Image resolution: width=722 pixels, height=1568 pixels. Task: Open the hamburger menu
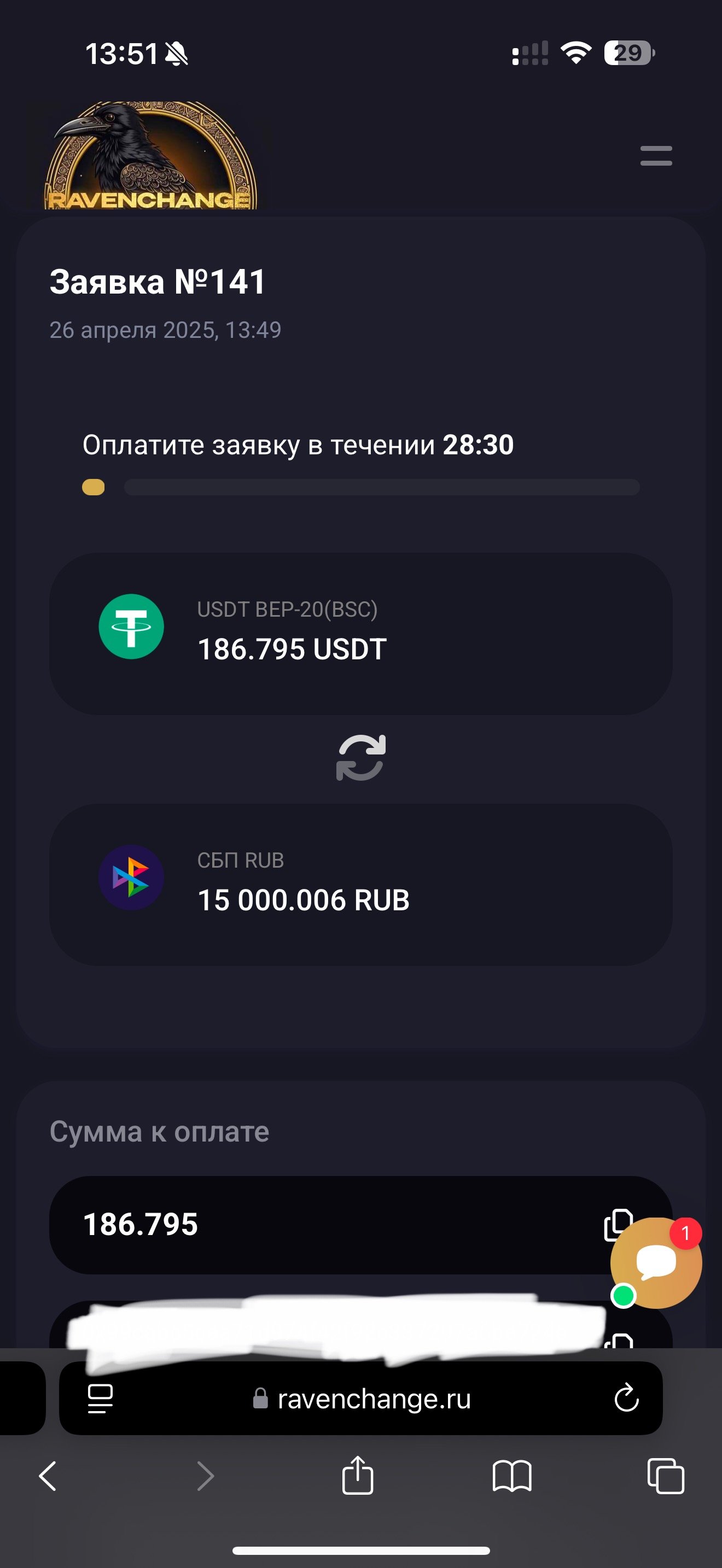pyautogui.click(x=656, y=156)
